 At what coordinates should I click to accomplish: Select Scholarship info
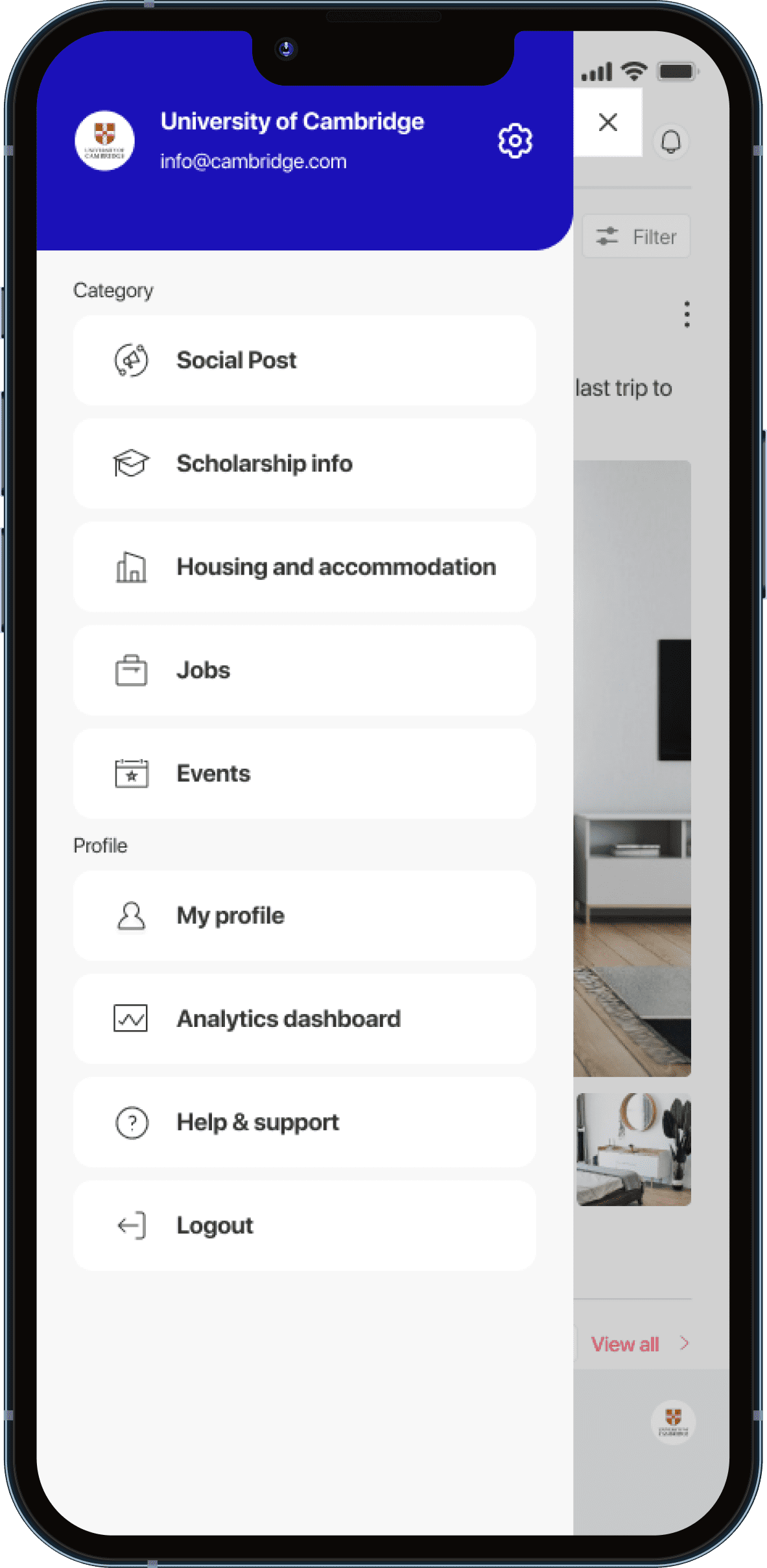pos(305,463)
